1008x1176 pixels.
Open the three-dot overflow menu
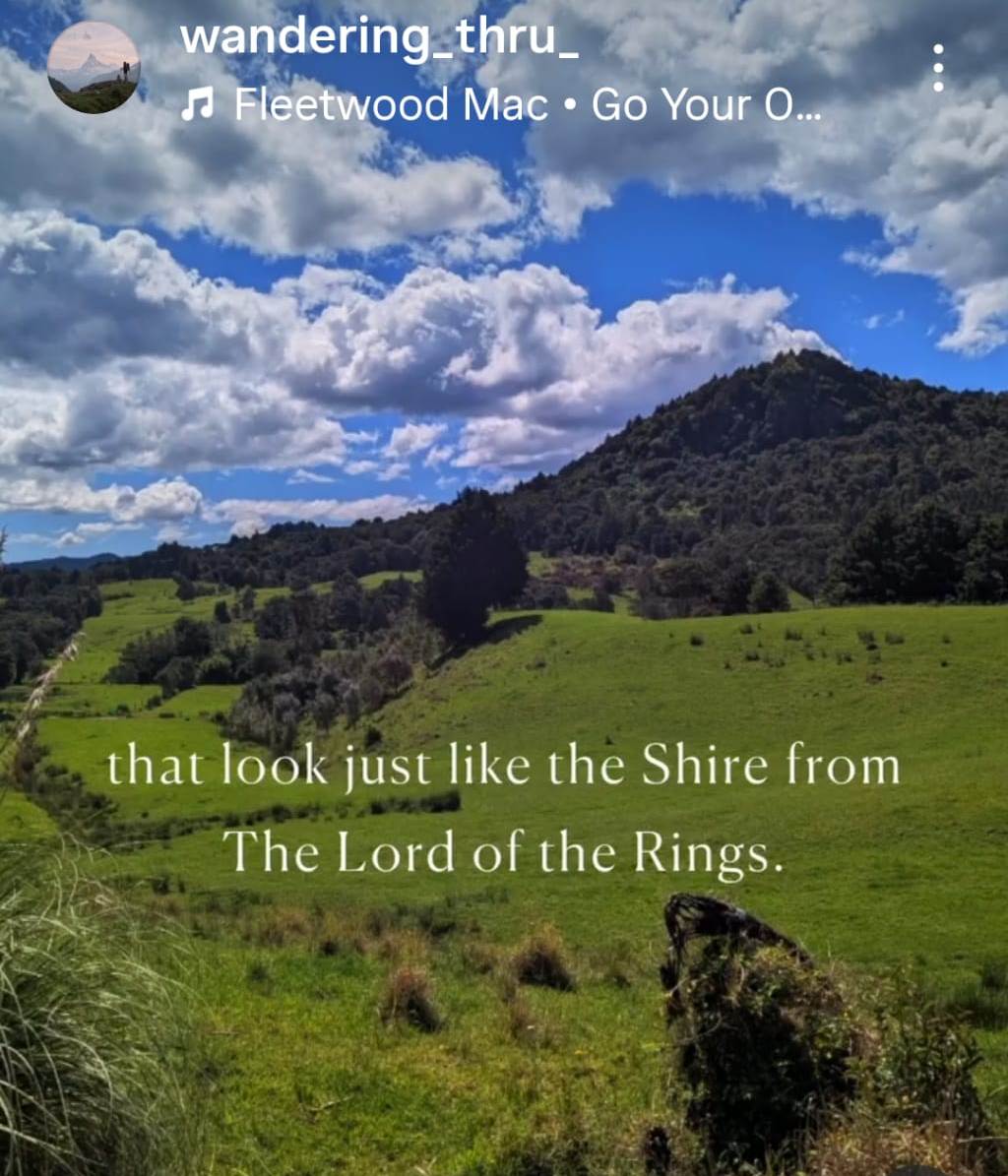(x=937, y=69)
